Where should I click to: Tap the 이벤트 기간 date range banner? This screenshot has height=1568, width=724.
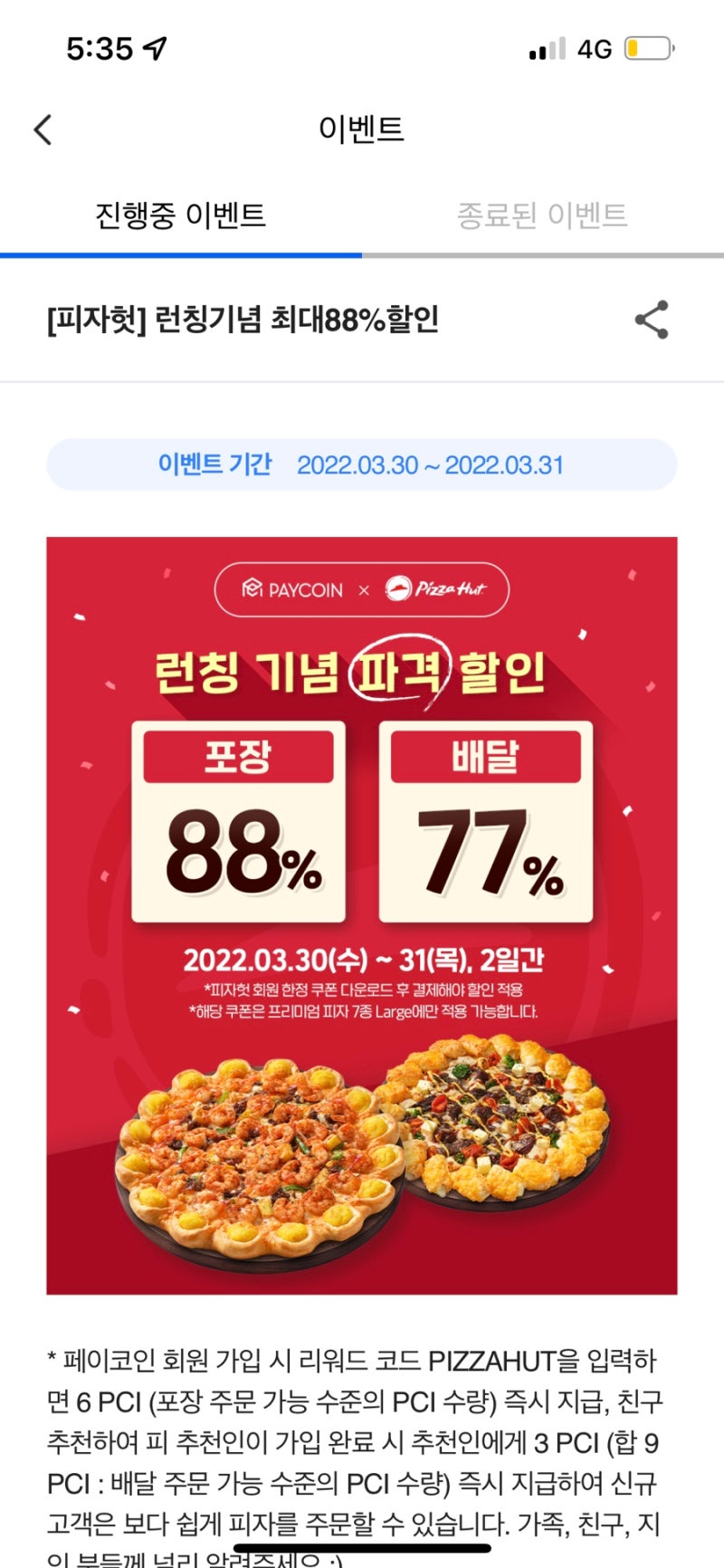pos(362,464)
